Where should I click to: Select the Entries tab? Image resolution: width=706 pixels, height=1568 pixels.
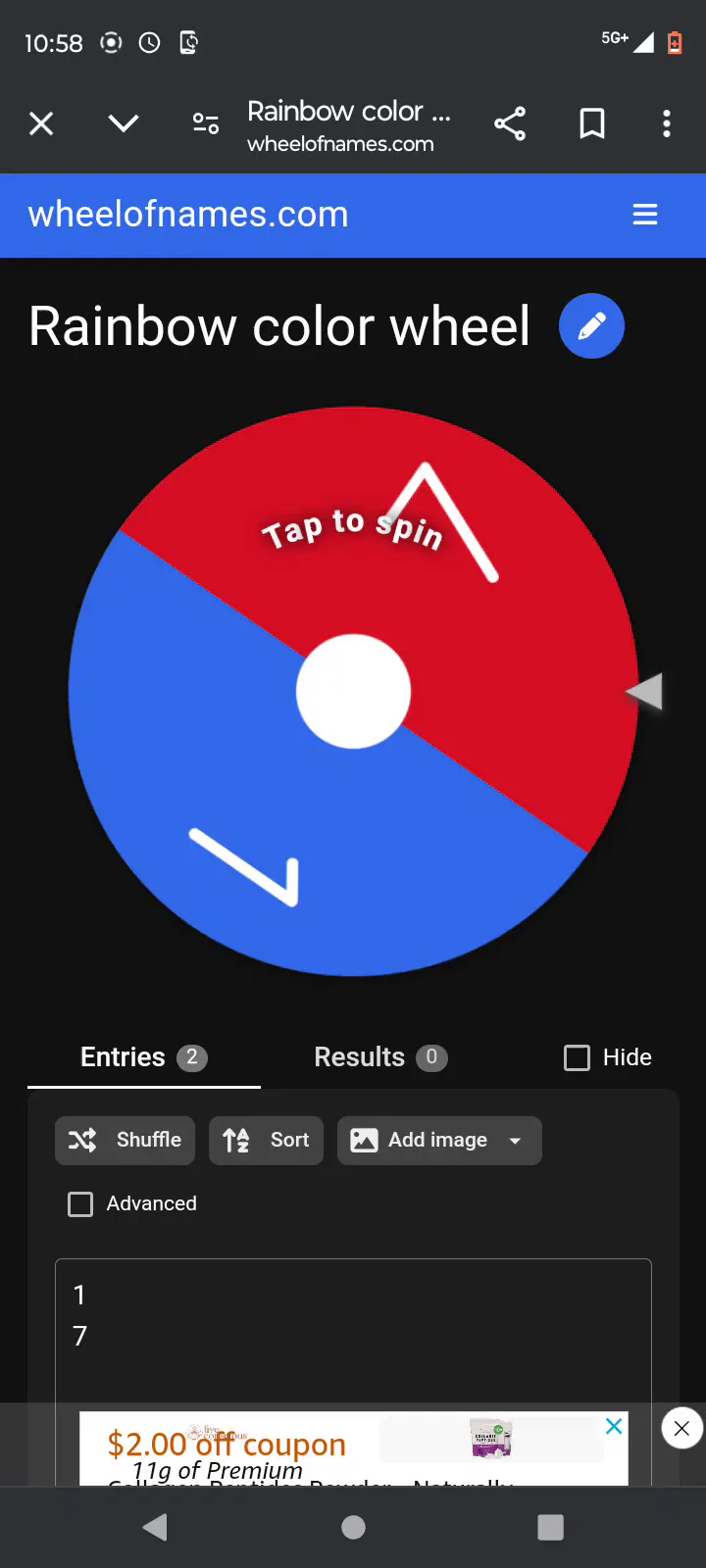[x=143, y=1057]
